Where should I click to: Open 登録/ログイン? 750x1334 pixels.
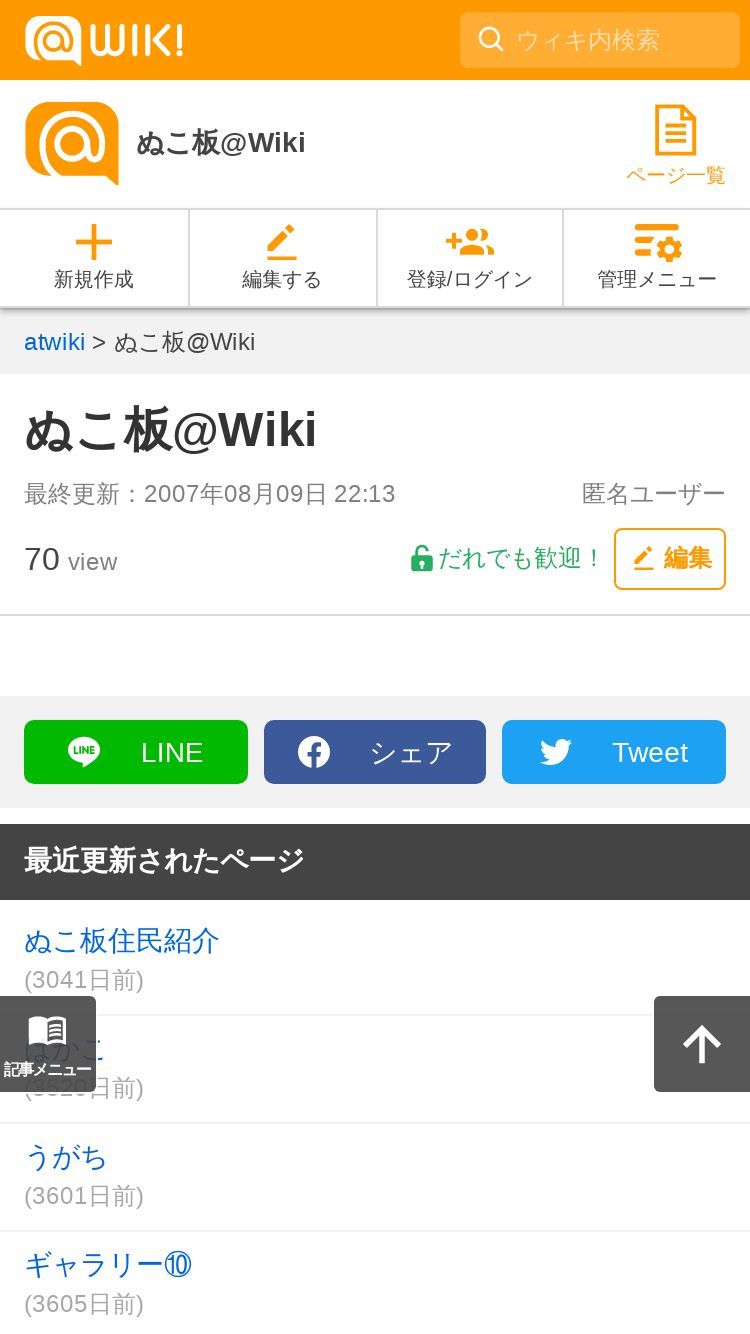470,258
